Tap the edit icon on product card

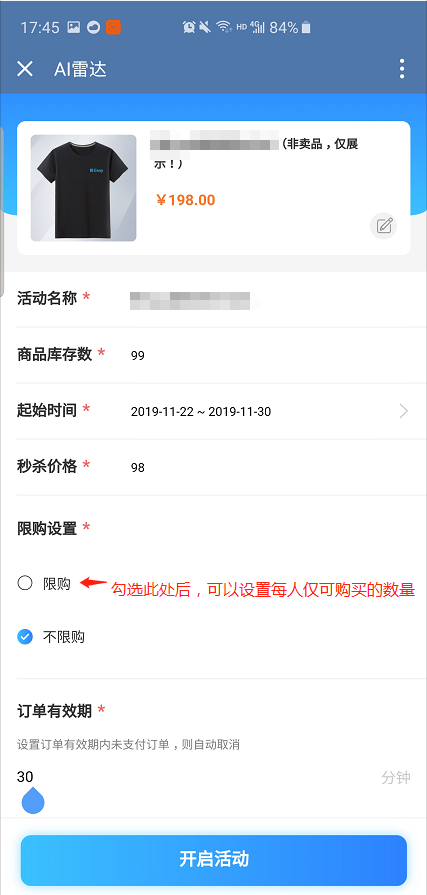[384, 226]
